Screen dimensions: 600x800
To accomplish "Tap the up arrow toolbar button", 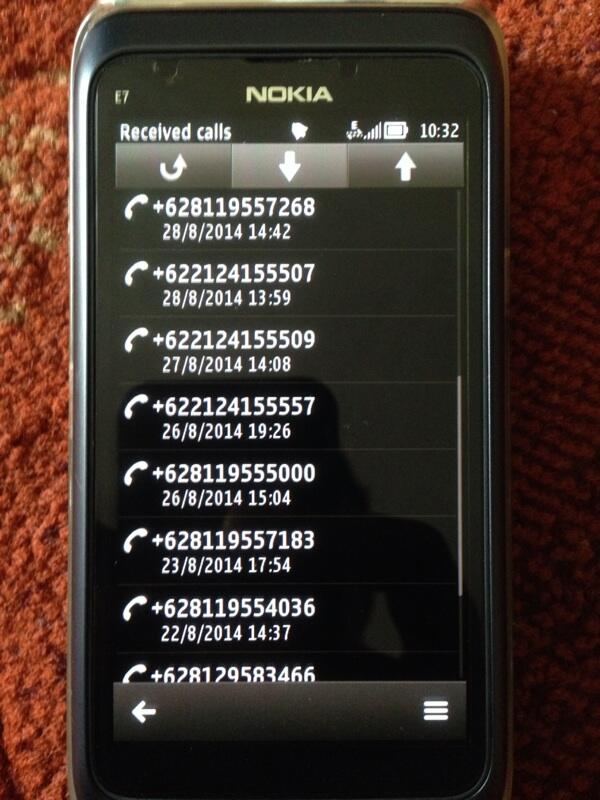I will [405, 168].
